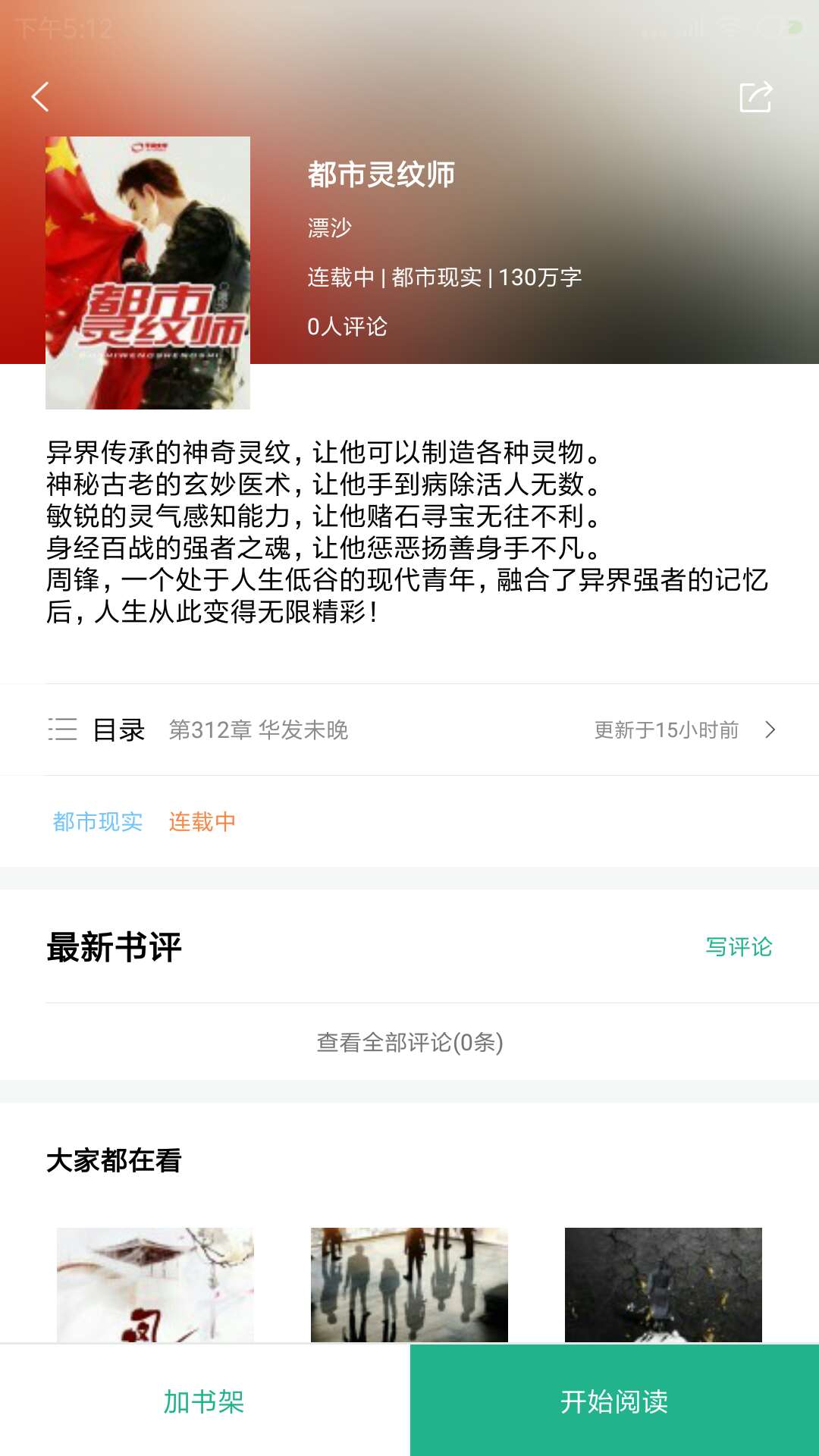The image size is (819, 1456).
Task: Open the recommended book with shadow figures cover
Action: click(x=409, y=1285)
